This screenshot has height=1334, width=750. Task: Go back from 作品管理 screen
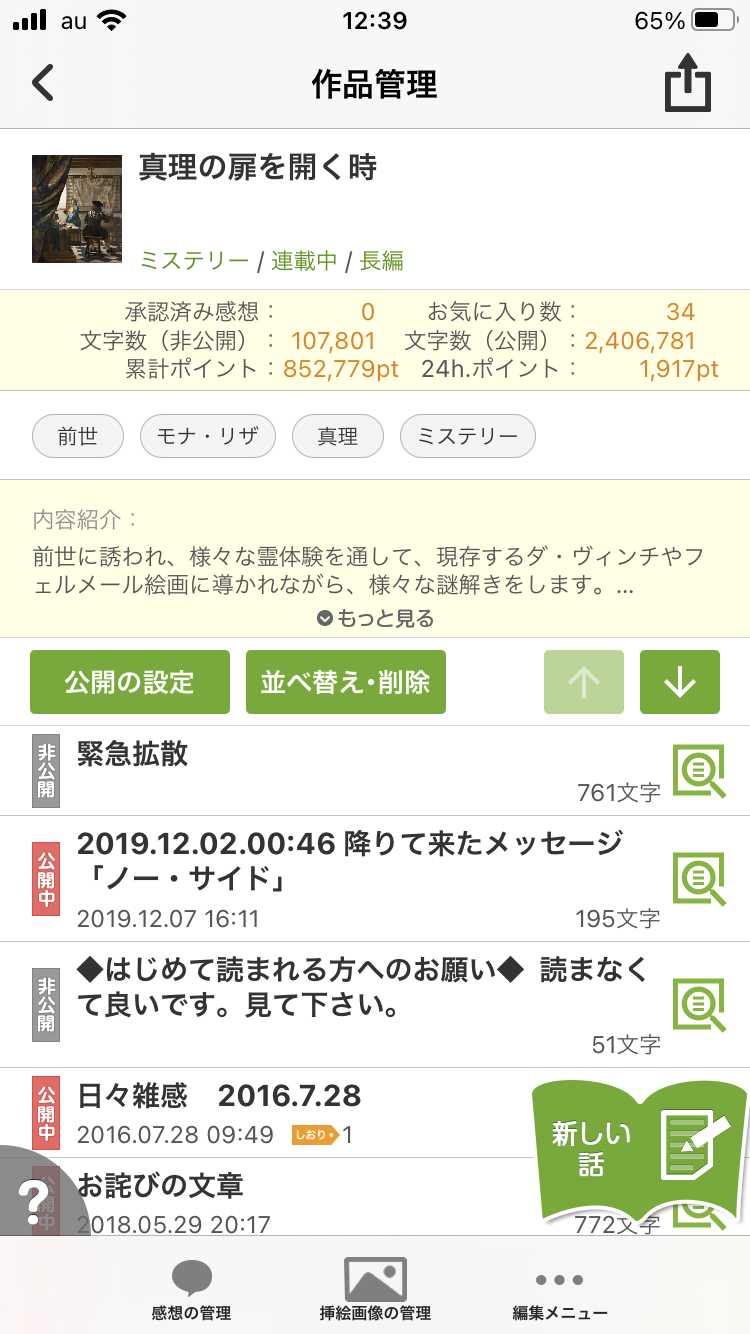pyautogui.click(x=43, y=84)
